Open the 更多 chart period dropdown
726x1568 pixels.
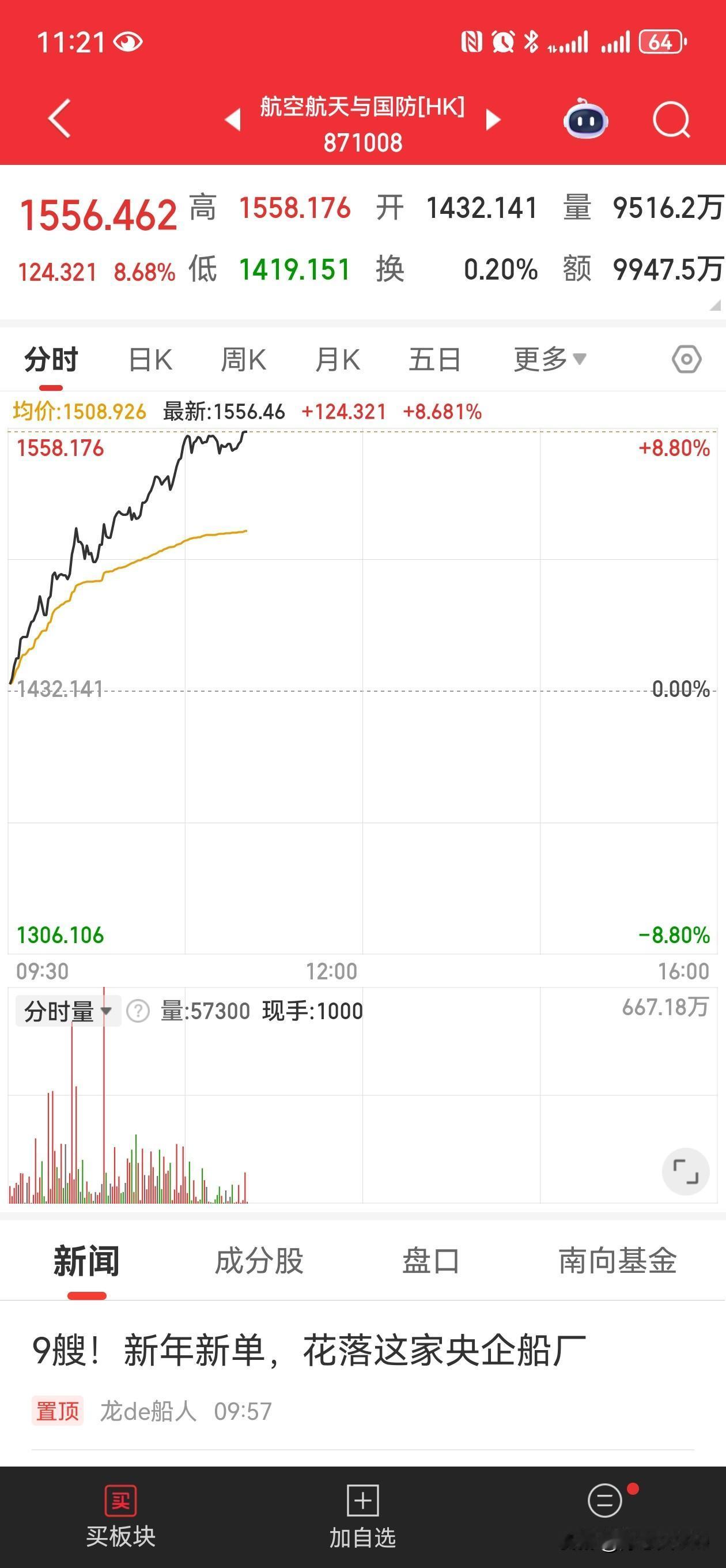(x=546, y=359)
